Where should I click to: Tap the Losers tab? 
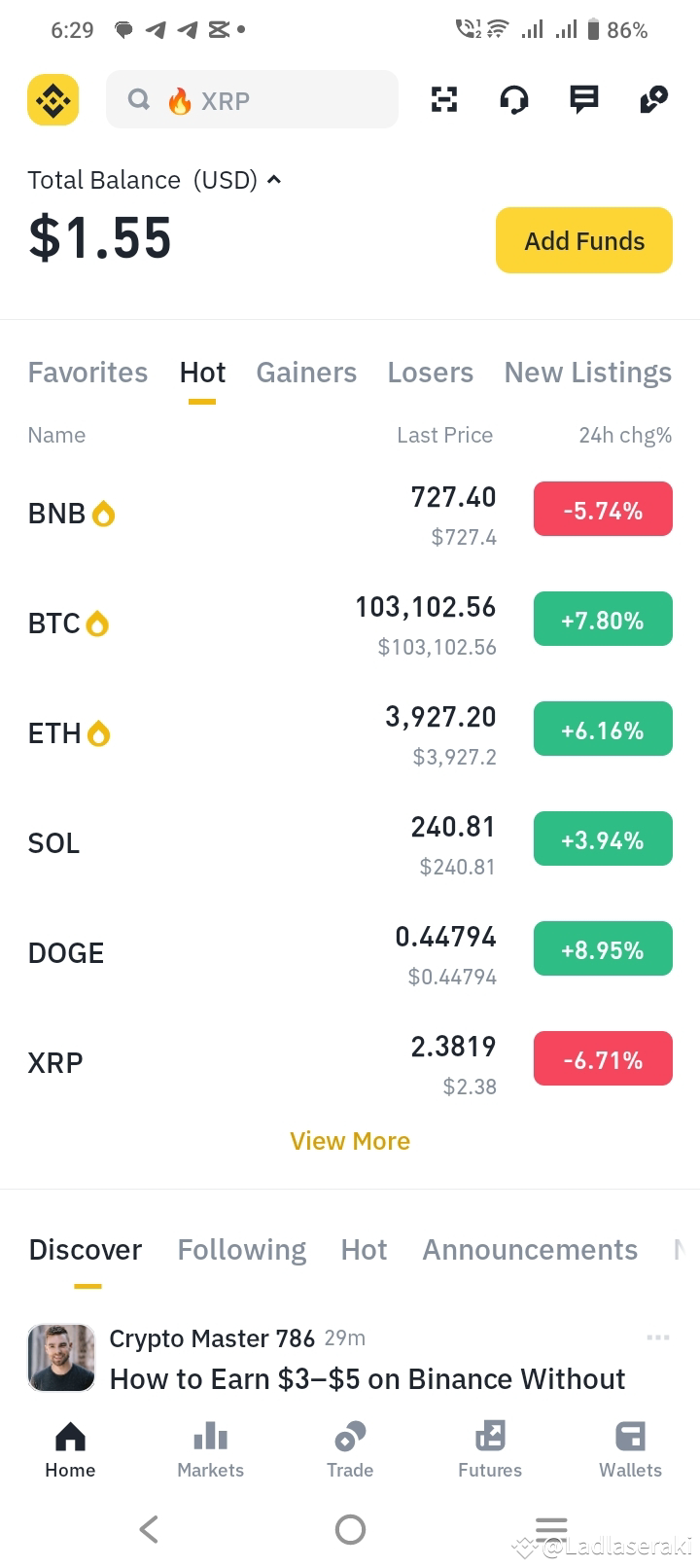click(431, 372)
